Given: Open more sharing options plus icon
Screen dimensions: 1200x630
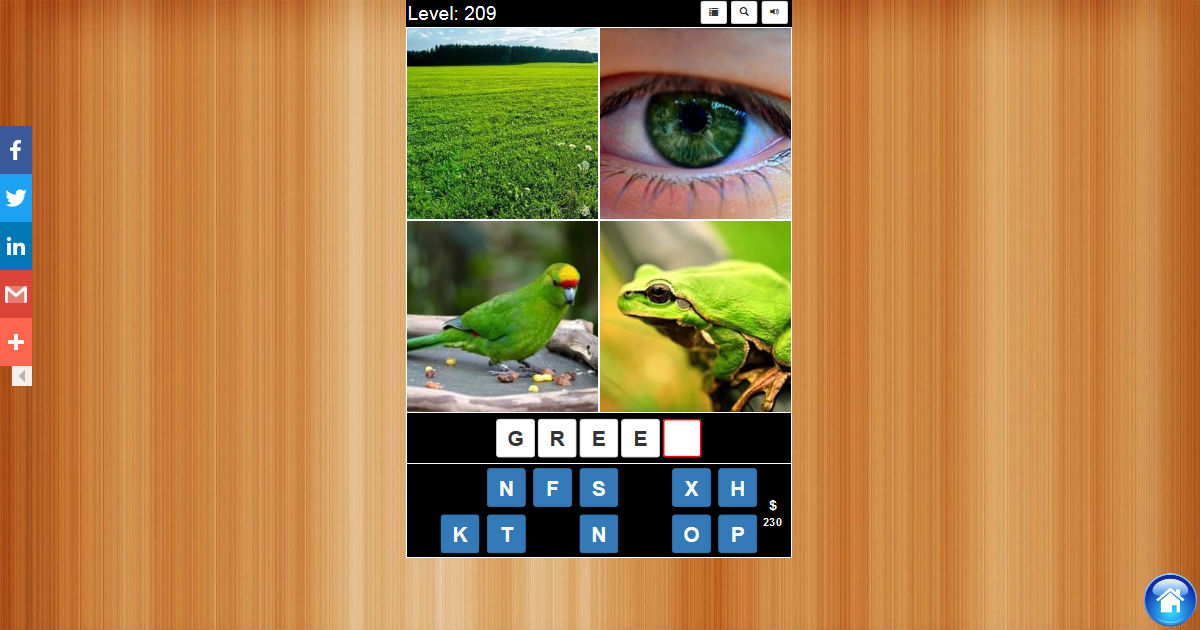Looking at the screenshot, I should pos(16,342).
